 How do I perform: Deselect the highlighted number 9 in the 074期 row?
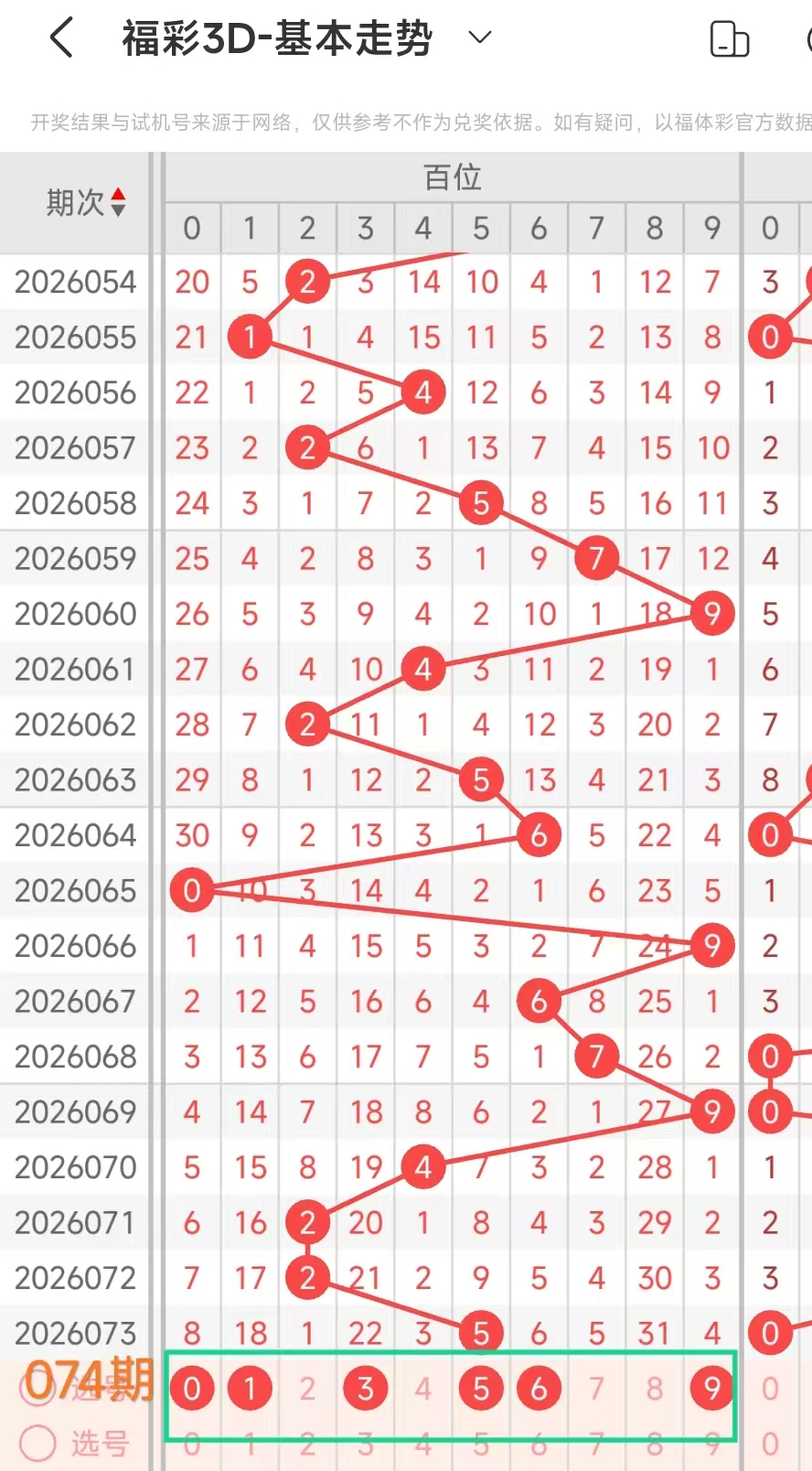(711, 1387)
